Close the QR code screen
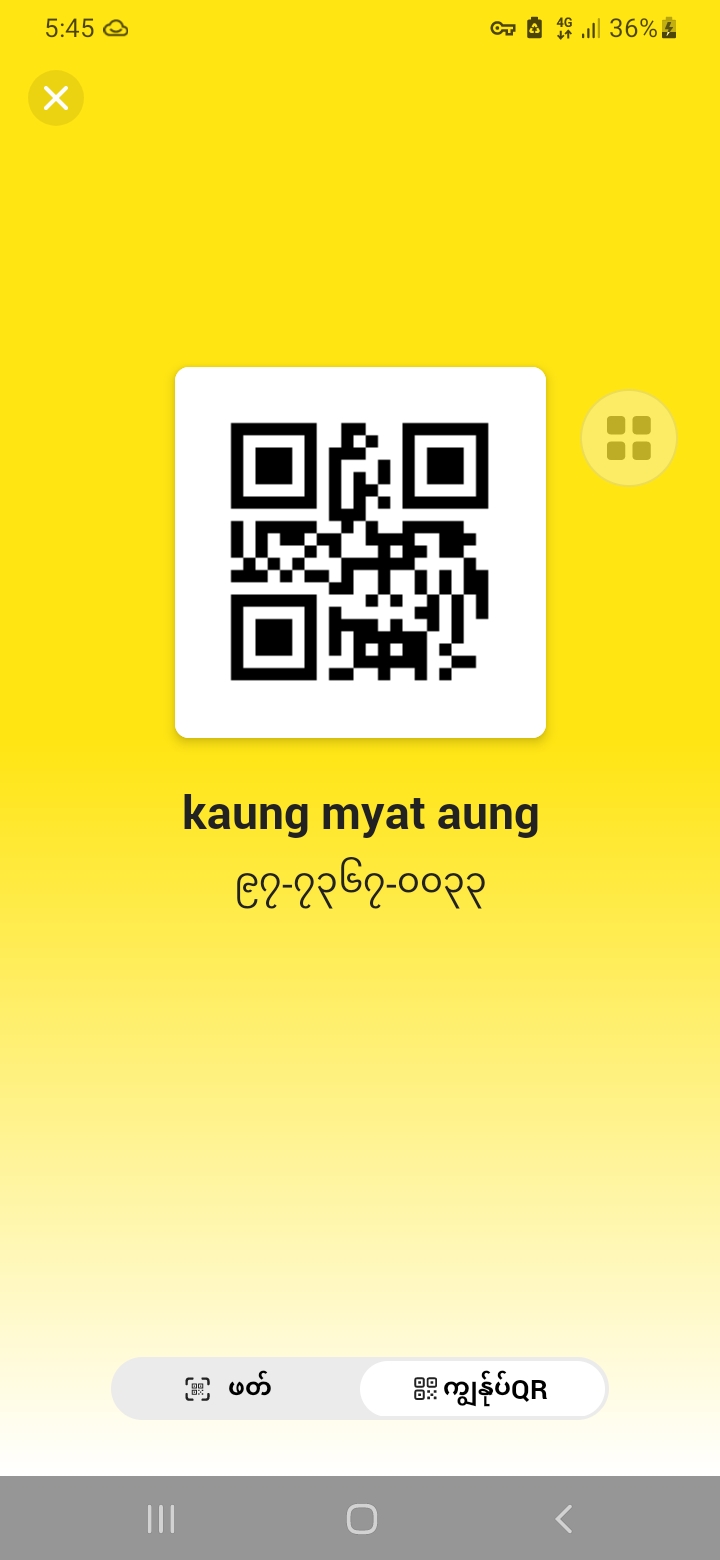Viewport: 720px width, 1560px height. [56, 98]
